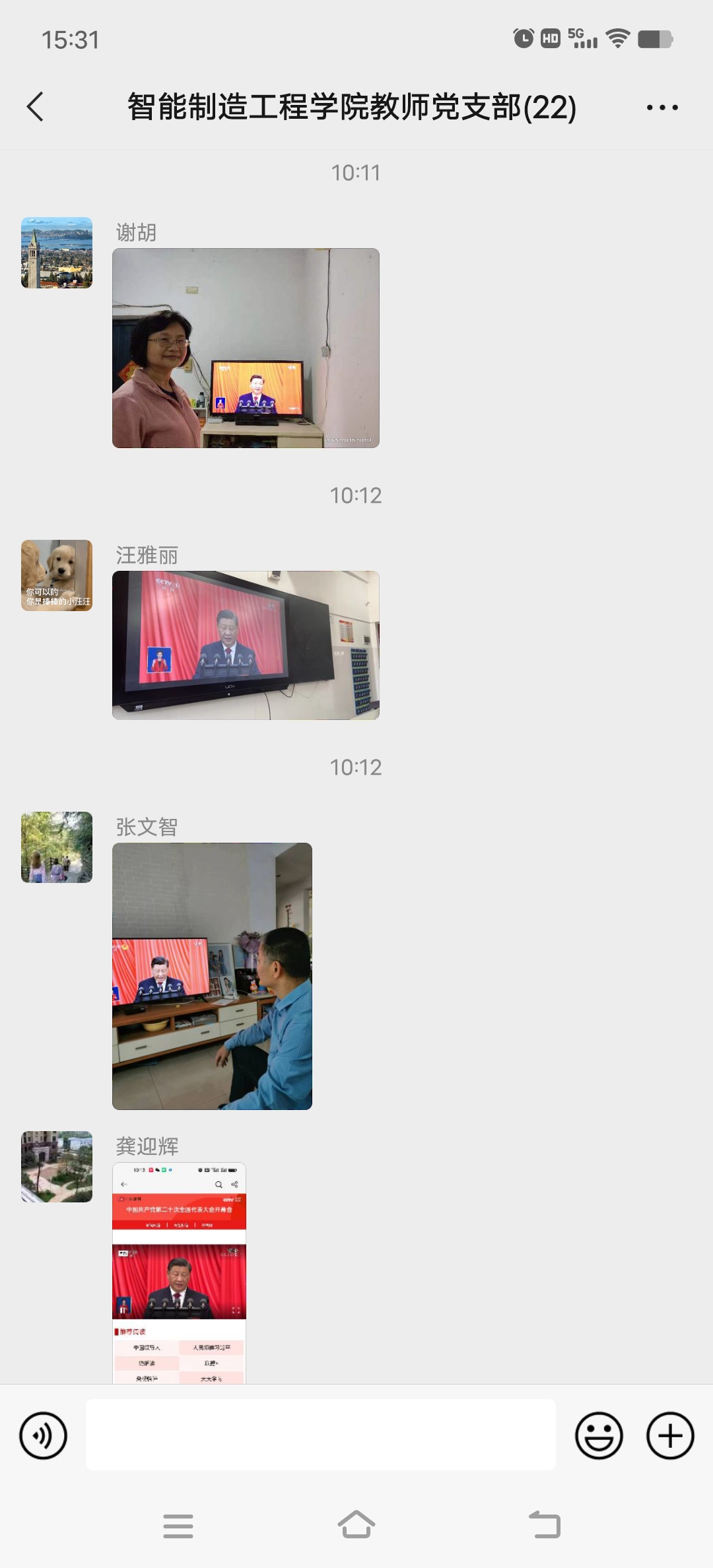Open the photo sent by 谢胡
Viewport: 713px width, 1568px height.
pyautogui.click(x=246, y=348)
